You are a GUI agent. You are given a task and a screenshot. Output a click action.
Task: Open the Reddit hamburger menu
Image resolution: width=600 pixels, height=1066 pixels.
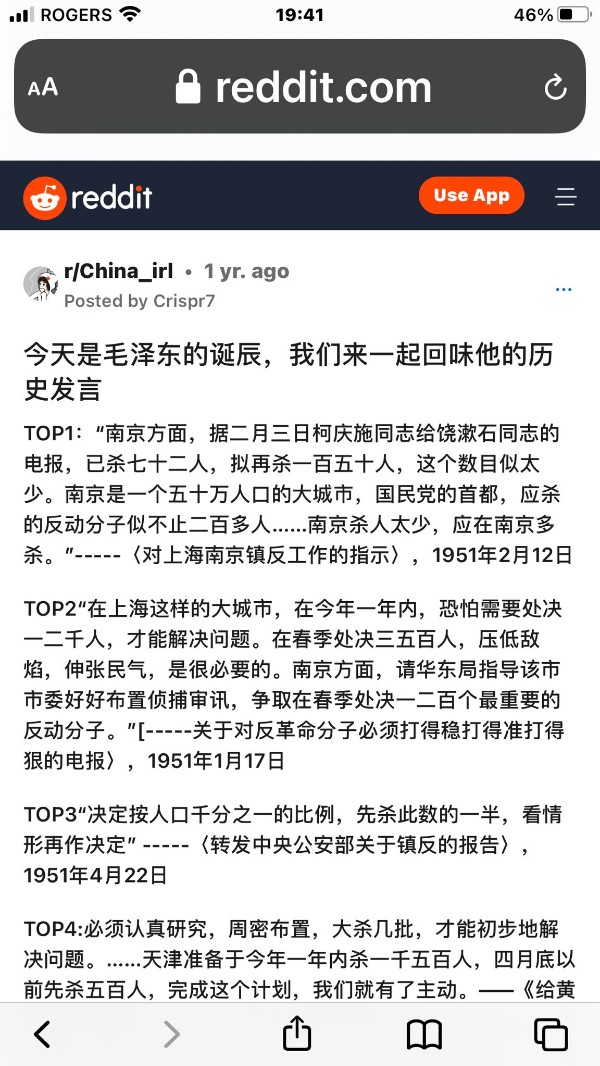(566, 196)
